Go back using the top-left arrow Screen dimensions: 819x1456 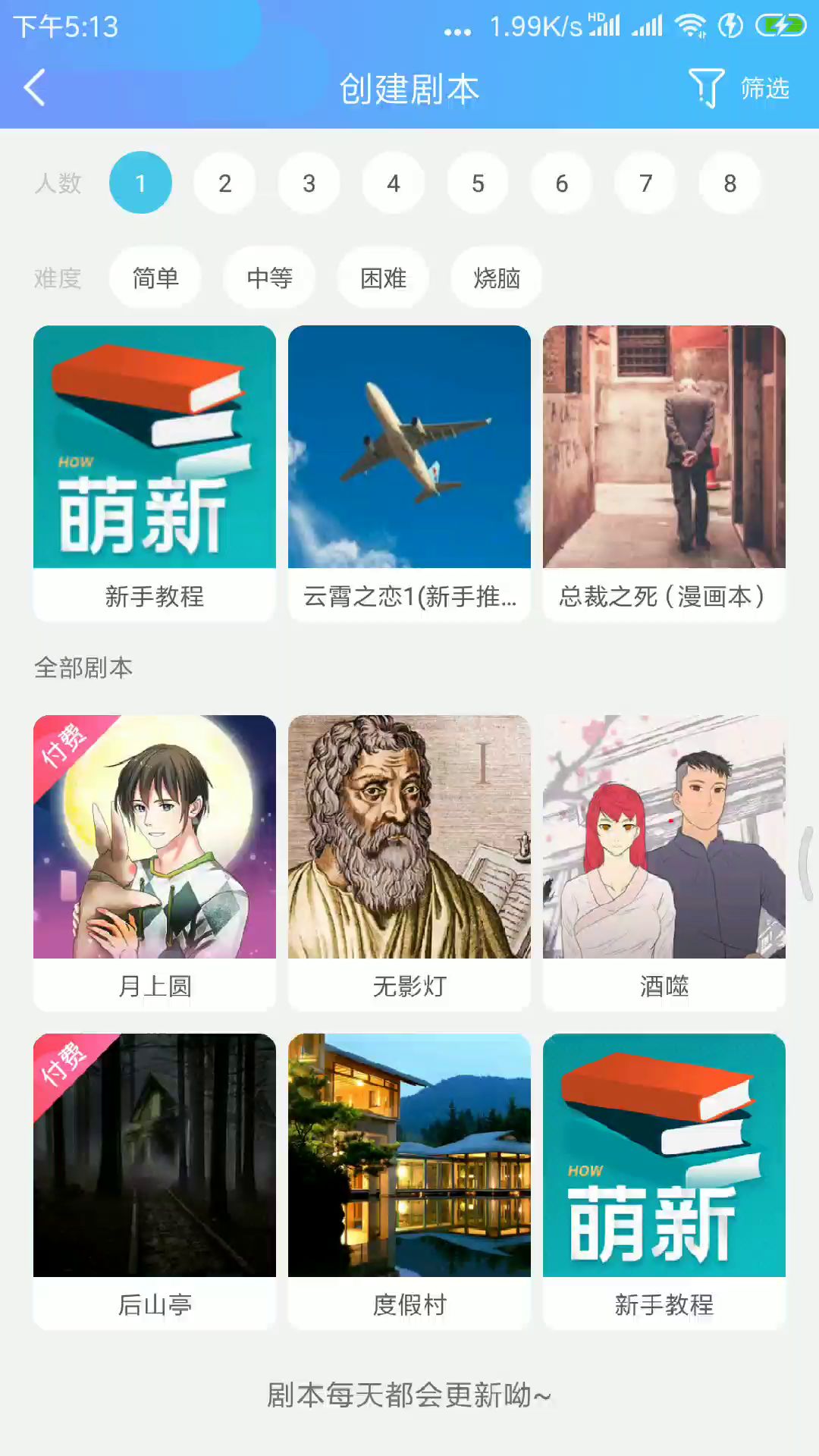[x=35, y=88]
